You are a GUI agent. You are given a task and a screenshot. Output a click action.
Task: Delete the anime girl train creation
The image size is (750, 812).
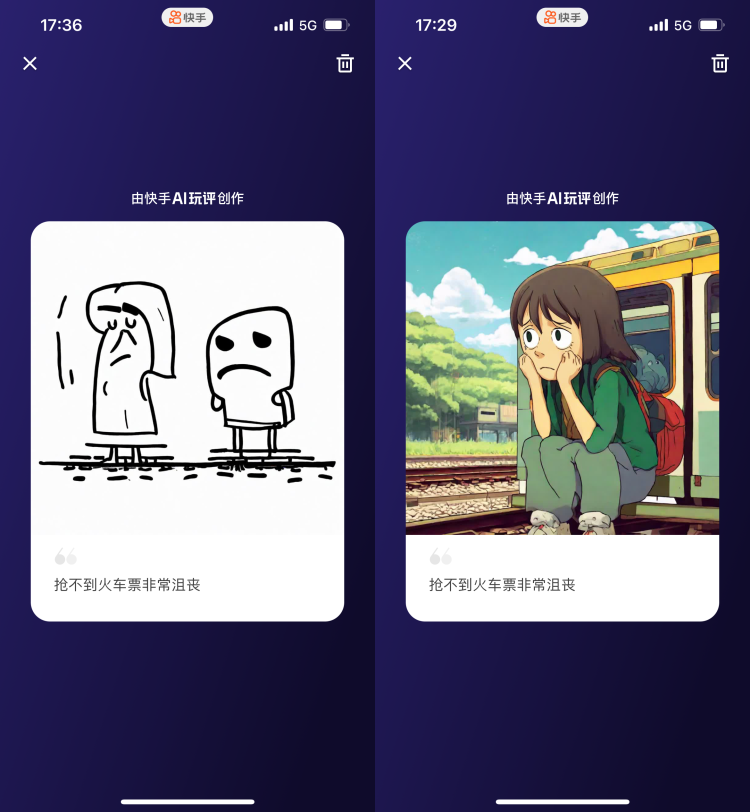point(720,64)
